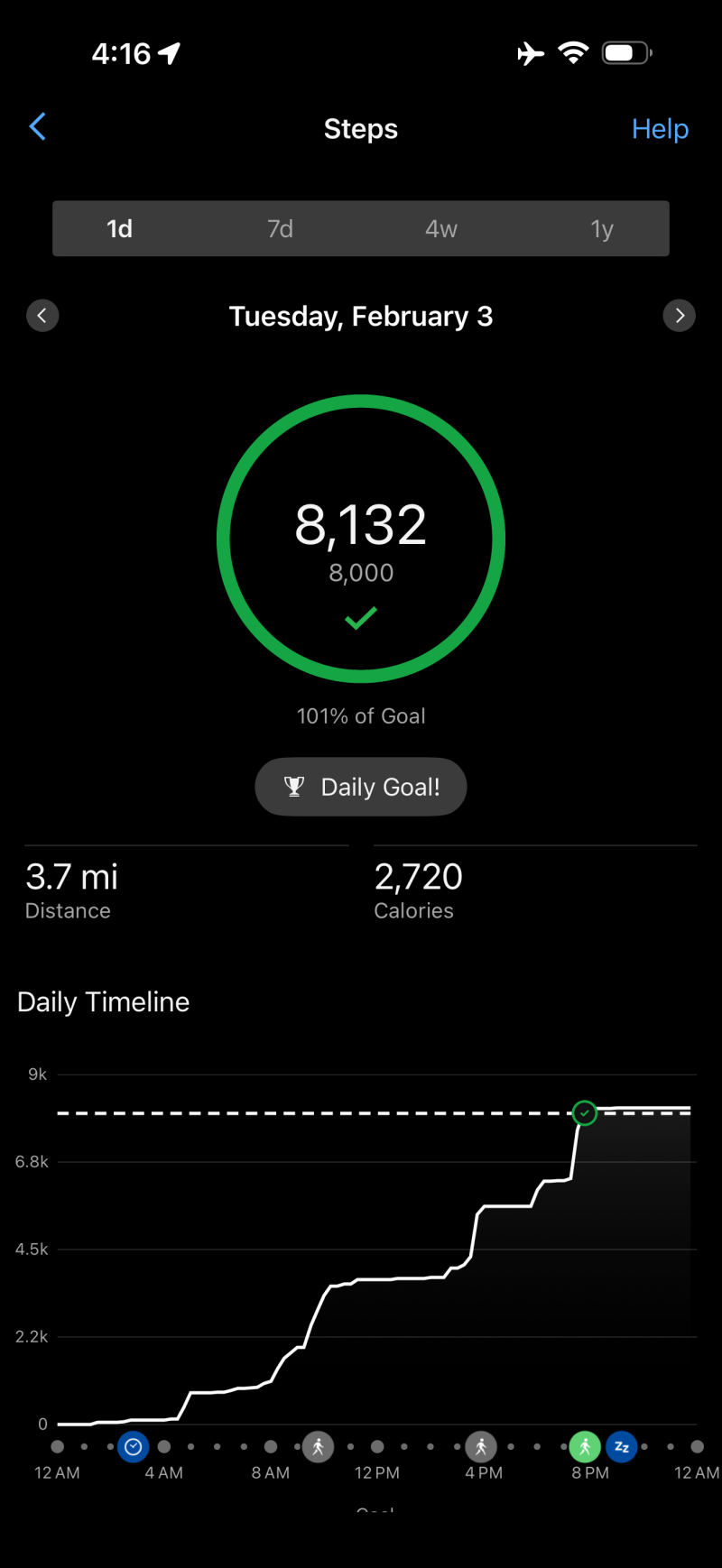Select the 1d view
This screenshot has width=722, height=1568.
(x=120, y=229)
